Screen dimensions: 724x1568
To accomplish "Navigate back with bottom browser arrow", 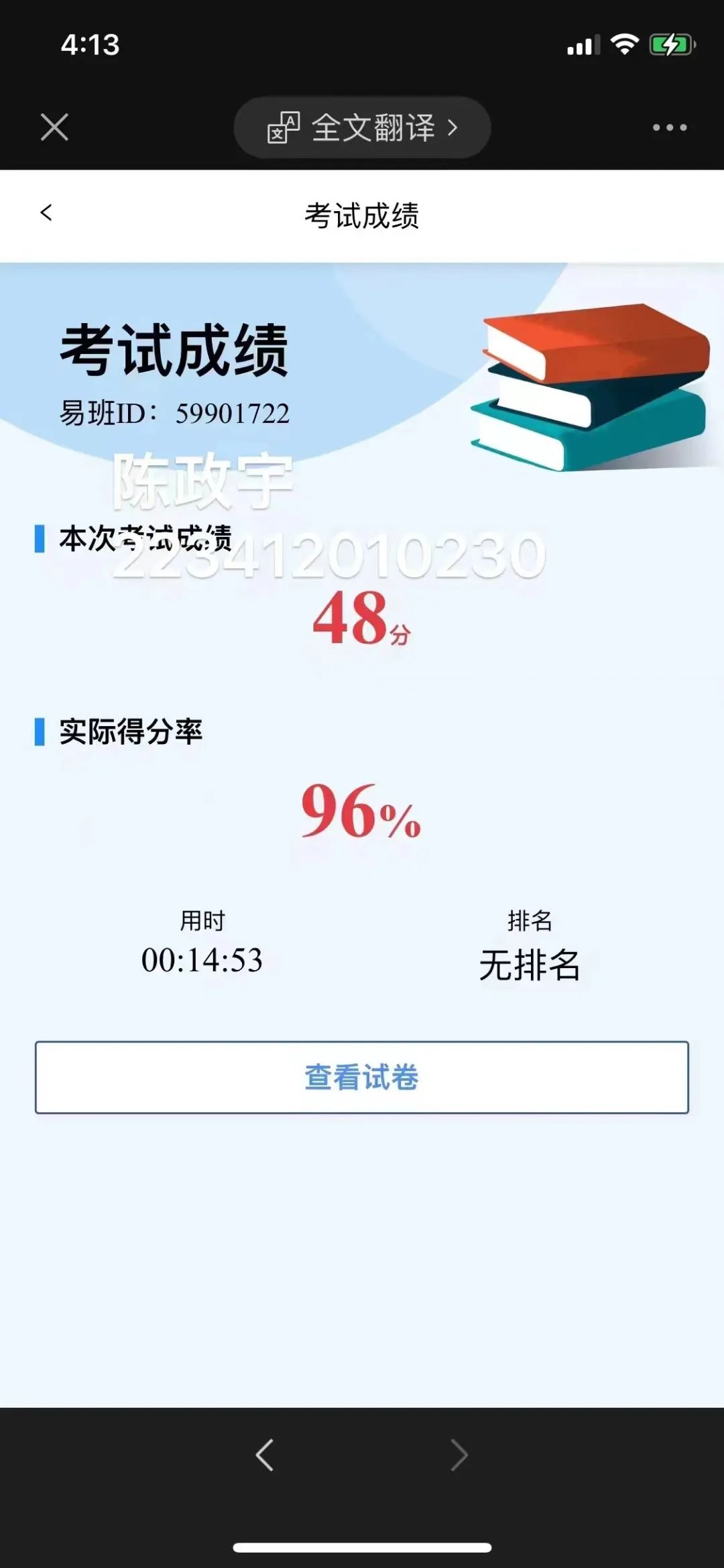I will [x=265, y=1455].
